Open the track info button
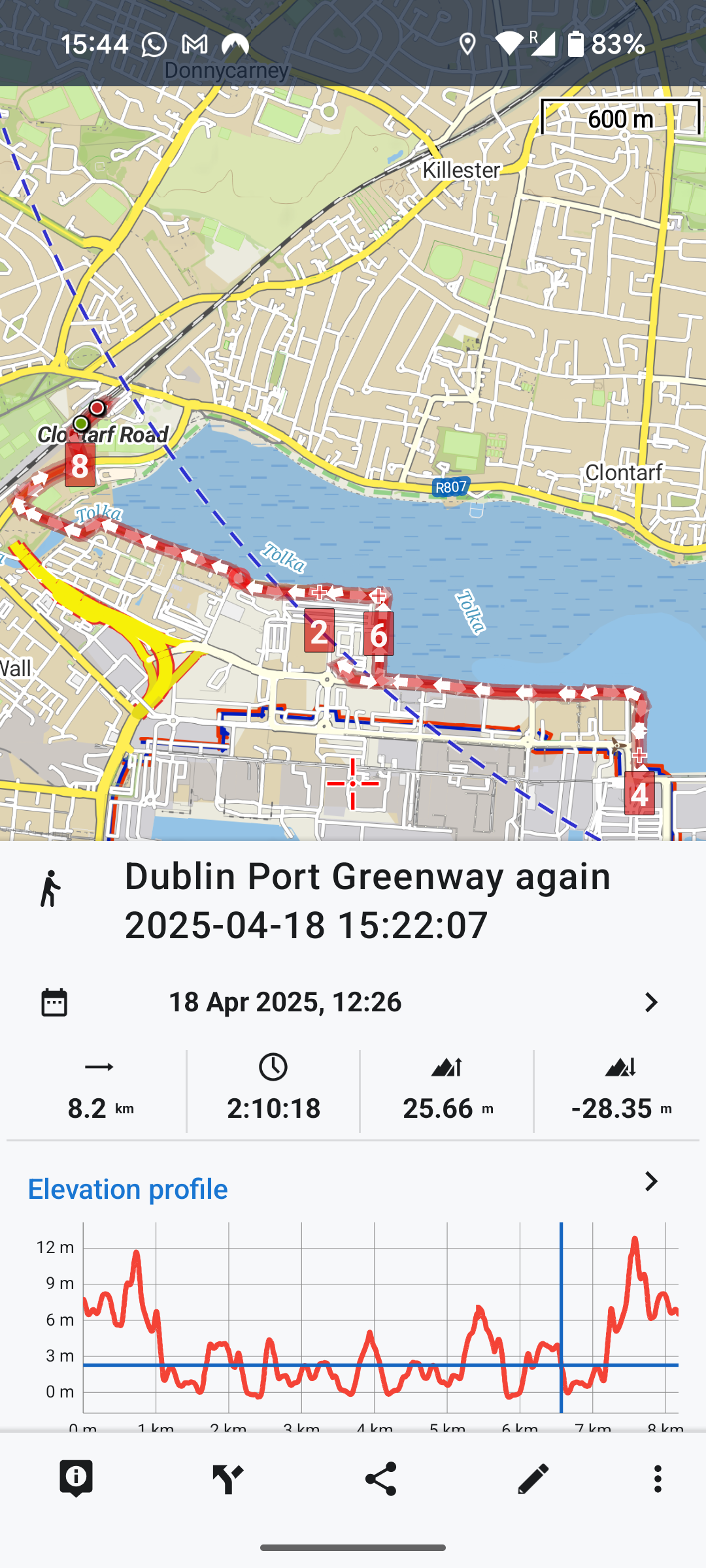 tap(76, 1478)
